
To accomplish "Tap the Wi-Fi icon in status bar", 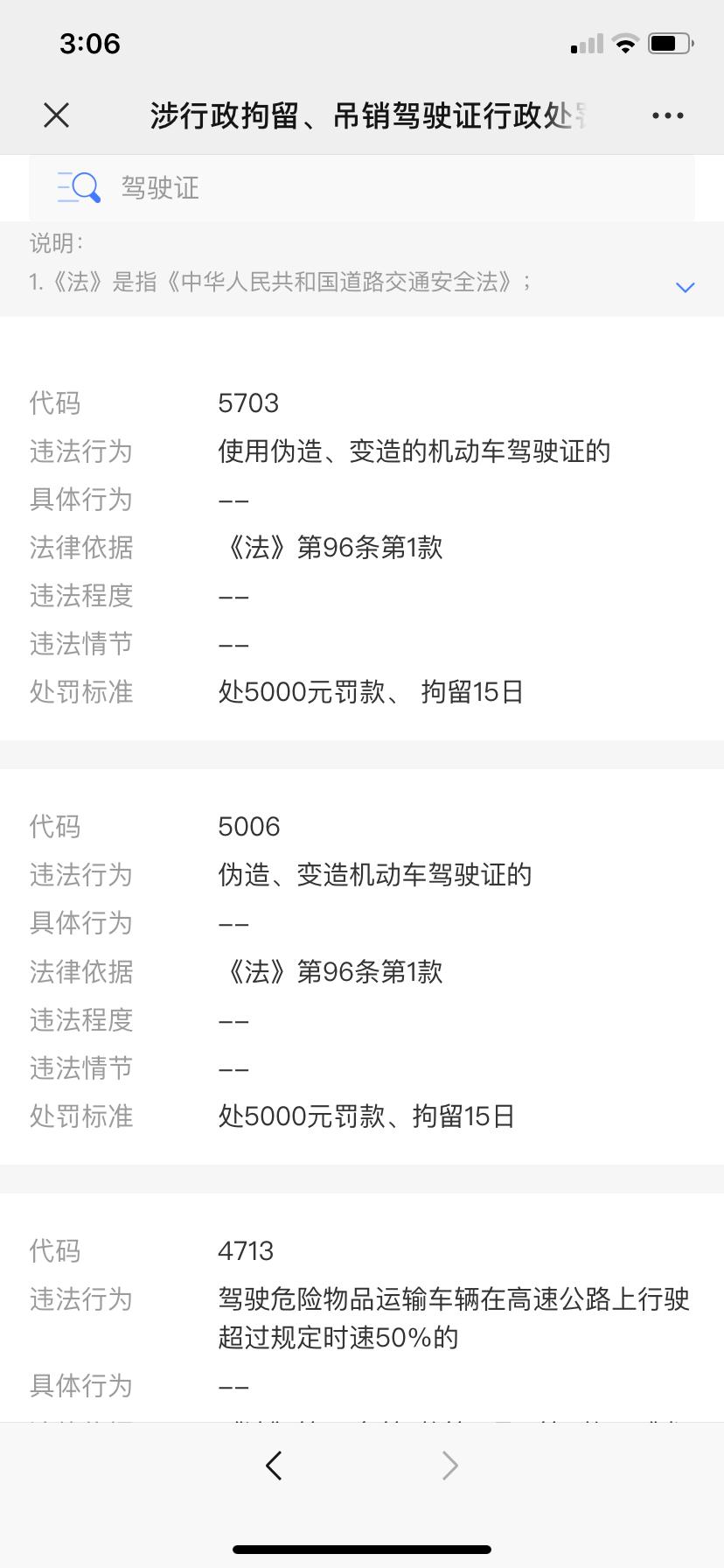I will click(625, 43).
